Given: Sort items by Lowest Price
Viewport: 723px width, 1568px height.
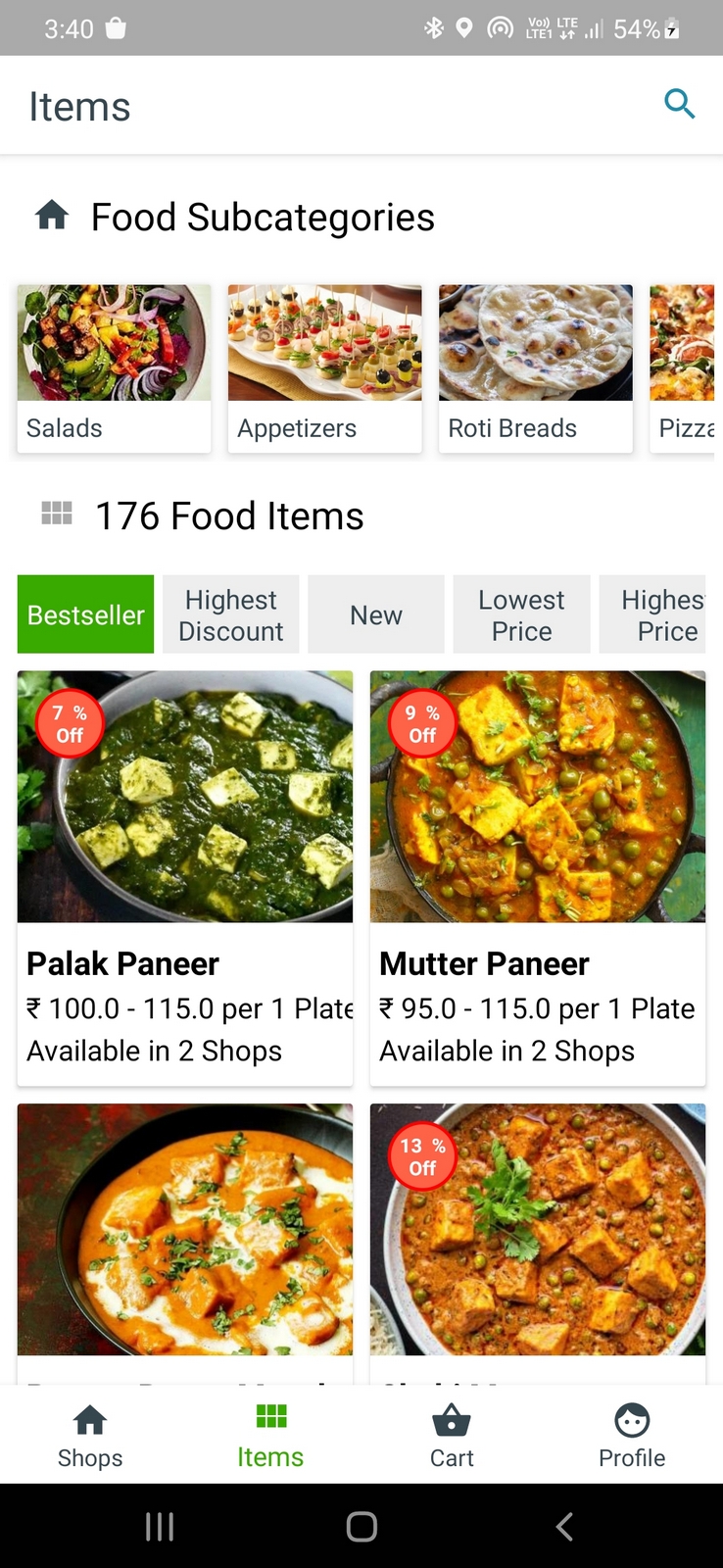Looking at the screenshot, I should 521,614.
